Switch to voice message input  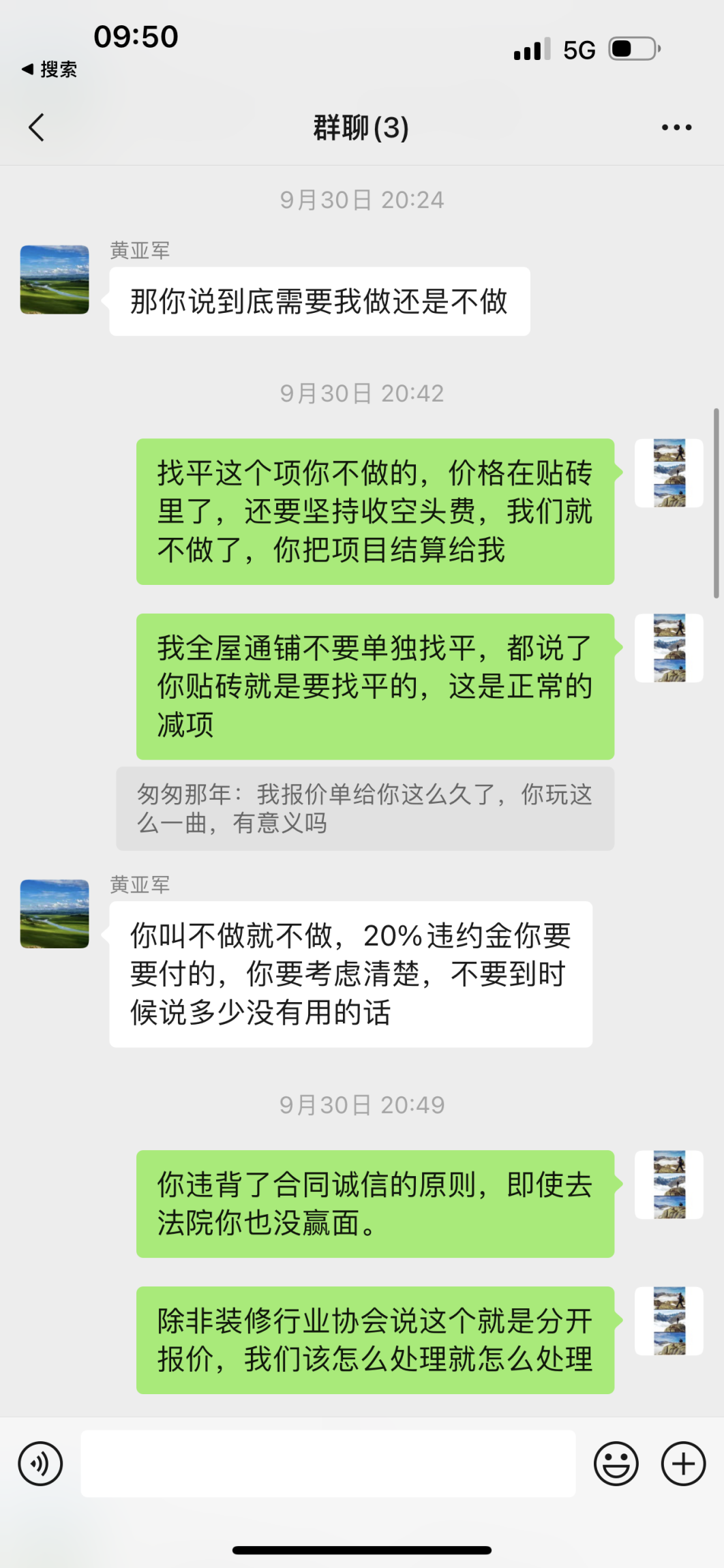point(40,1463)
